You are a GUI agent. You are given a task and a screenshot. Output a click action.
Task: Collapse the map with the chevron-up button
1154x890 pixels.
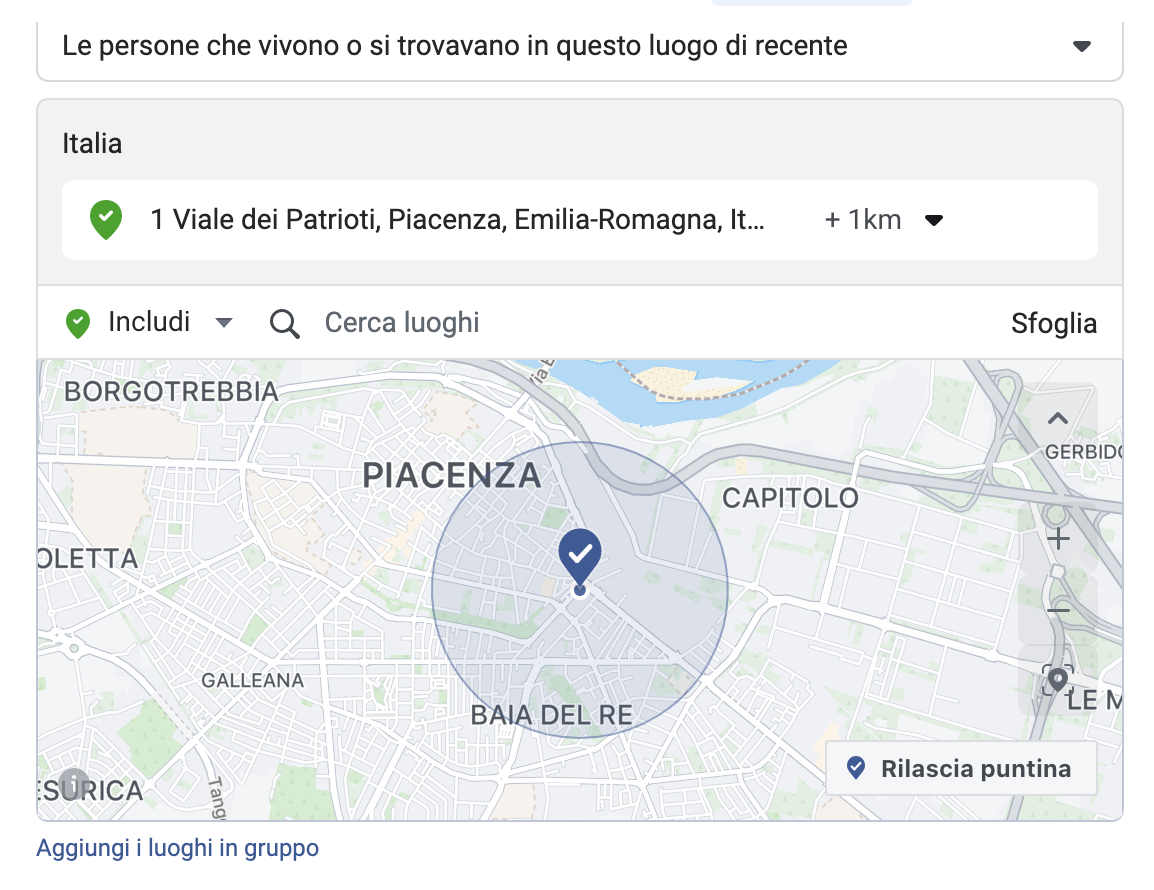[x=1057, y=419]
